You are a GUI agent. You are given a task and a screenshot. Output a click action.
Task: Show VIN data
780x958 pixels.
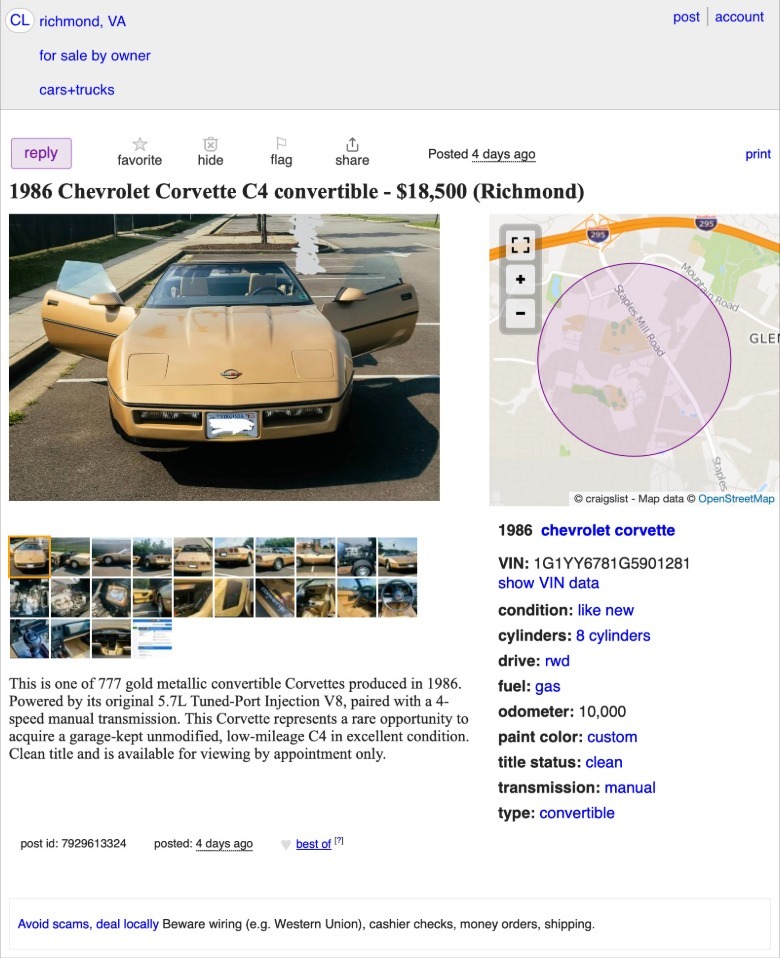pos(548,583)
